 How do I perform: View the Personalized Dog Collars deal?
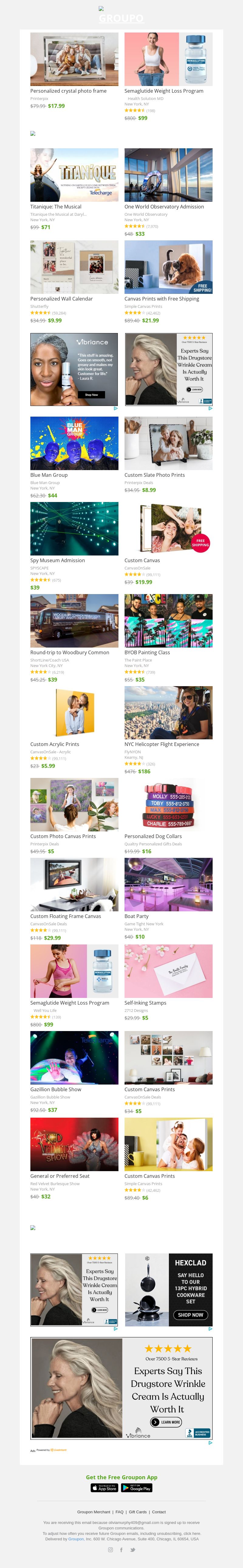click(169, 805)
